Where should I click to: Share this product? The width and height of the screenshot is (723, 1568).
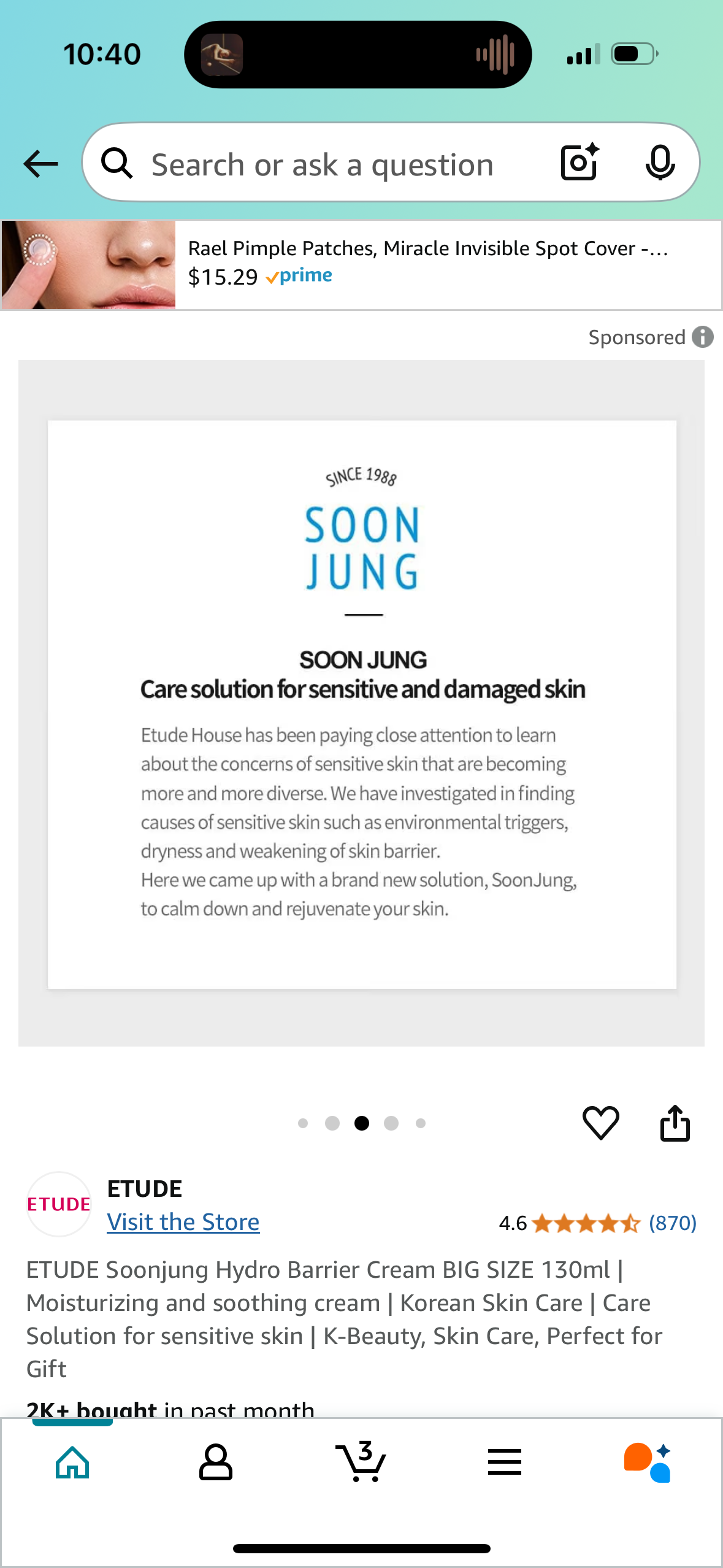675,1123
